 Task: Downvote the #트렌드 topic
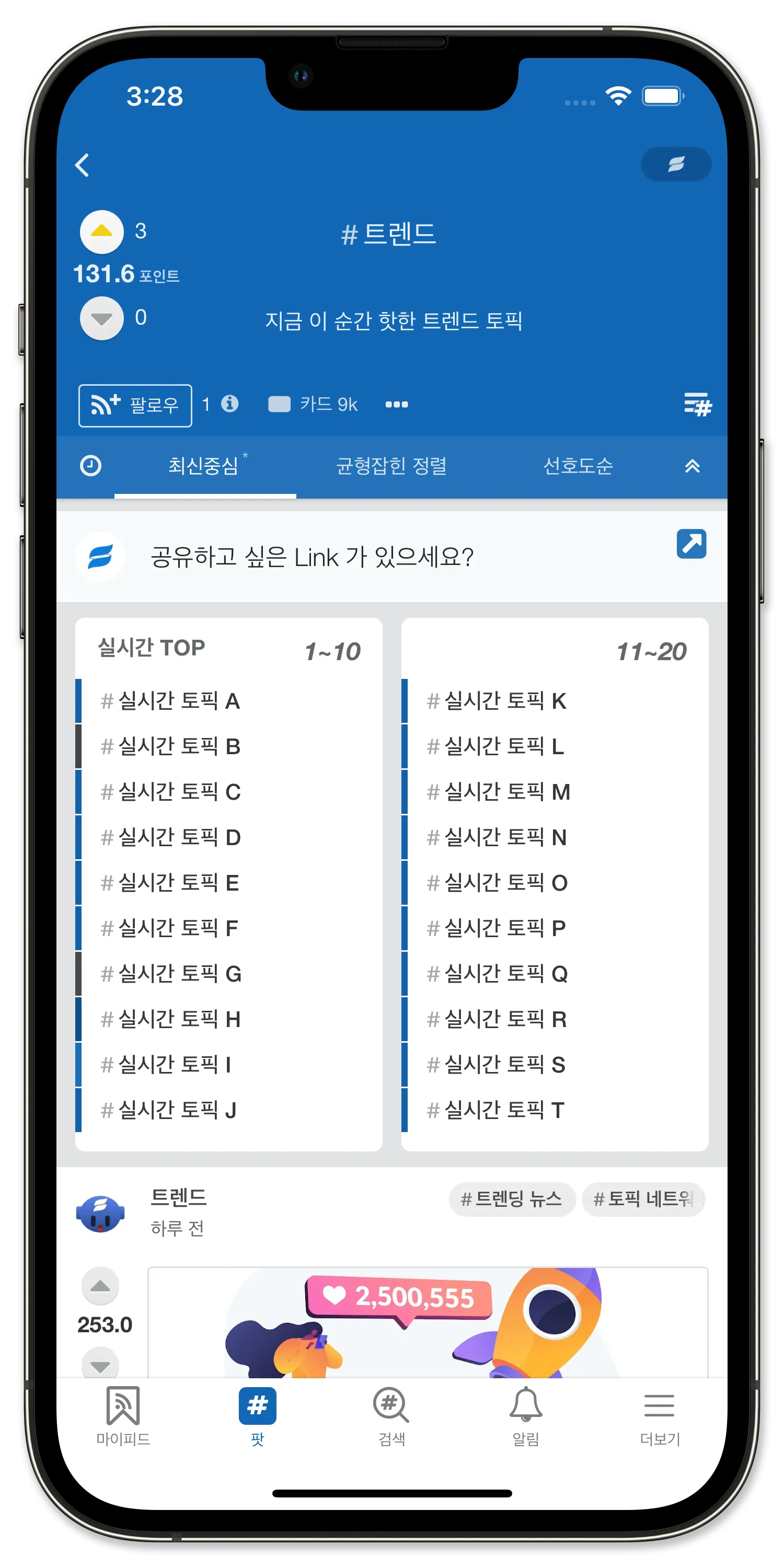click(101, 318)
